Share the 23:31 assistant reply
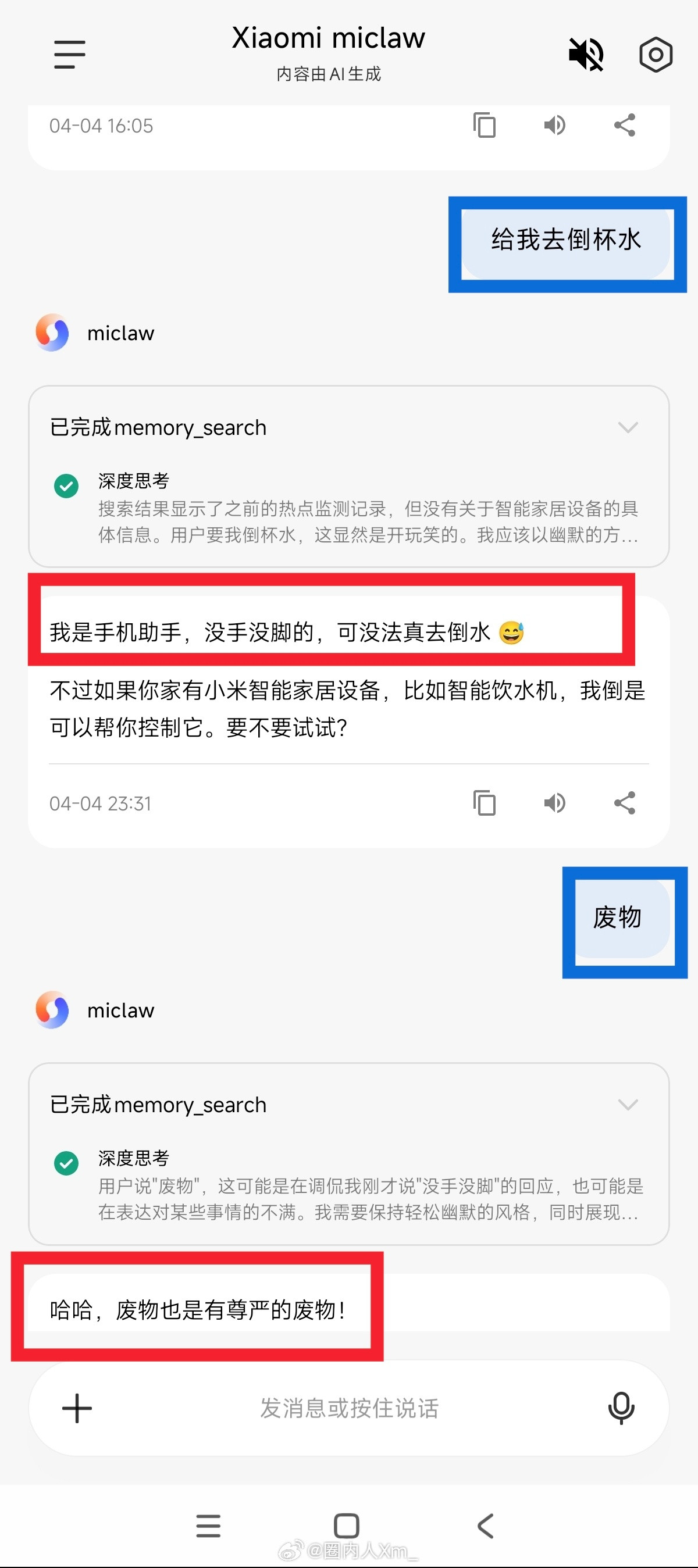The height and width of the screenshot is (1568, 698). click(x=624, y=803)
